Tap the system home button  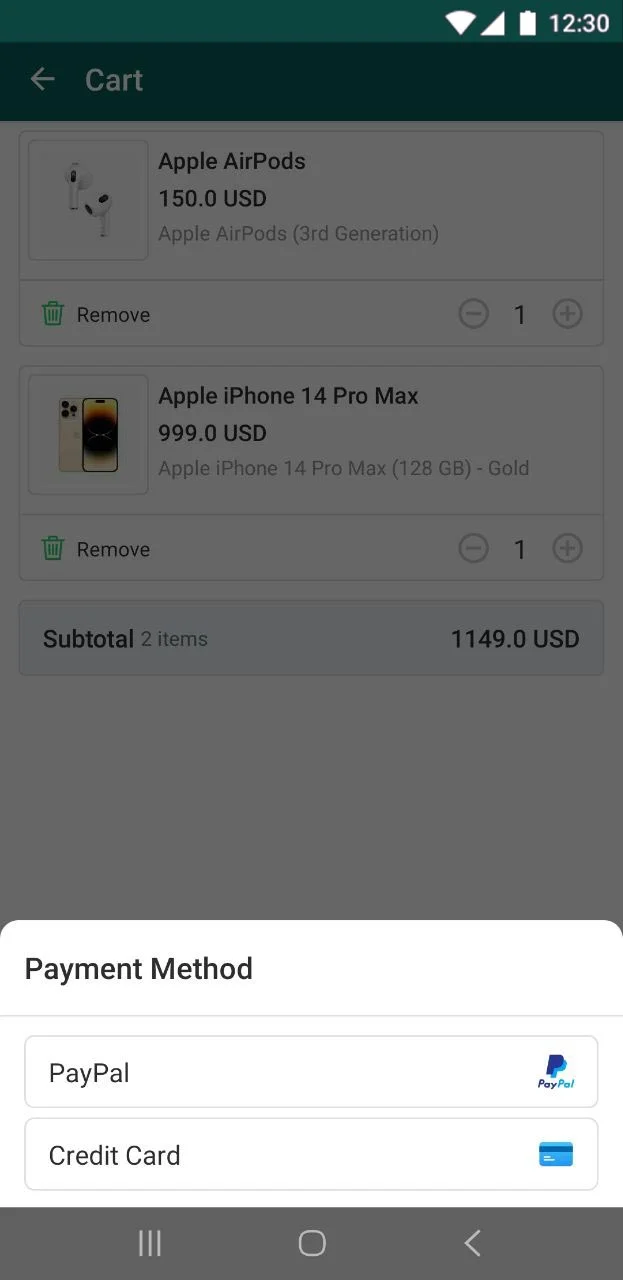click(312, 1243)
